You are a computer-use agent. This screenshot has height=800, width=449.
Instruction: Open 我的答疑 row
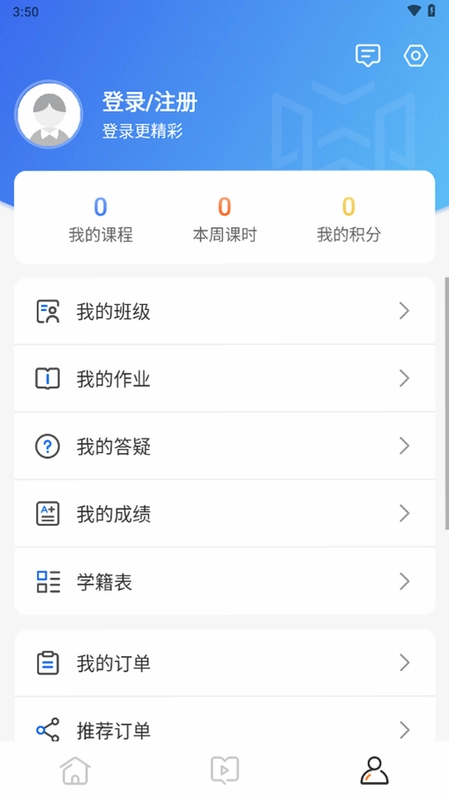(224, 446)
